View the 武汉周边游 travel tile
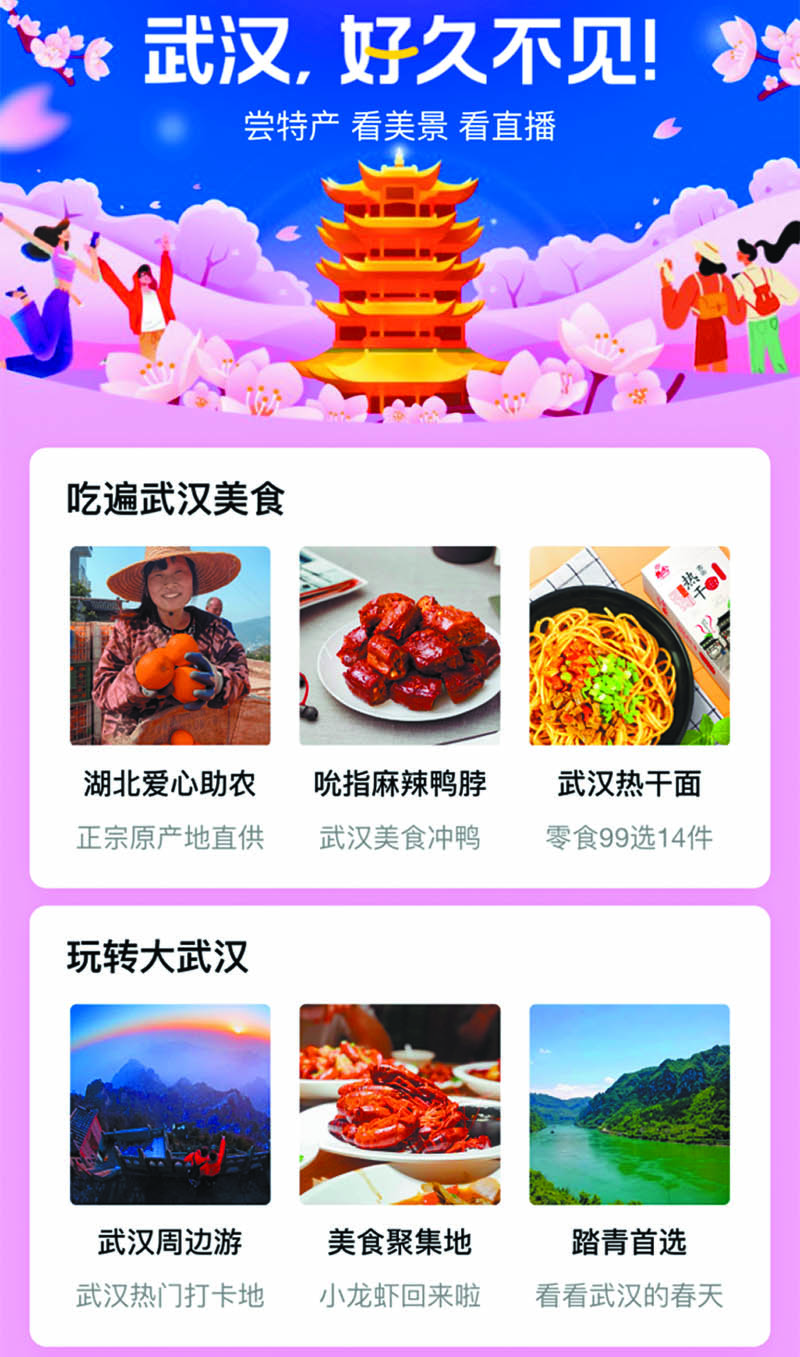800x1357 pixels. [x=170, y=1104]
